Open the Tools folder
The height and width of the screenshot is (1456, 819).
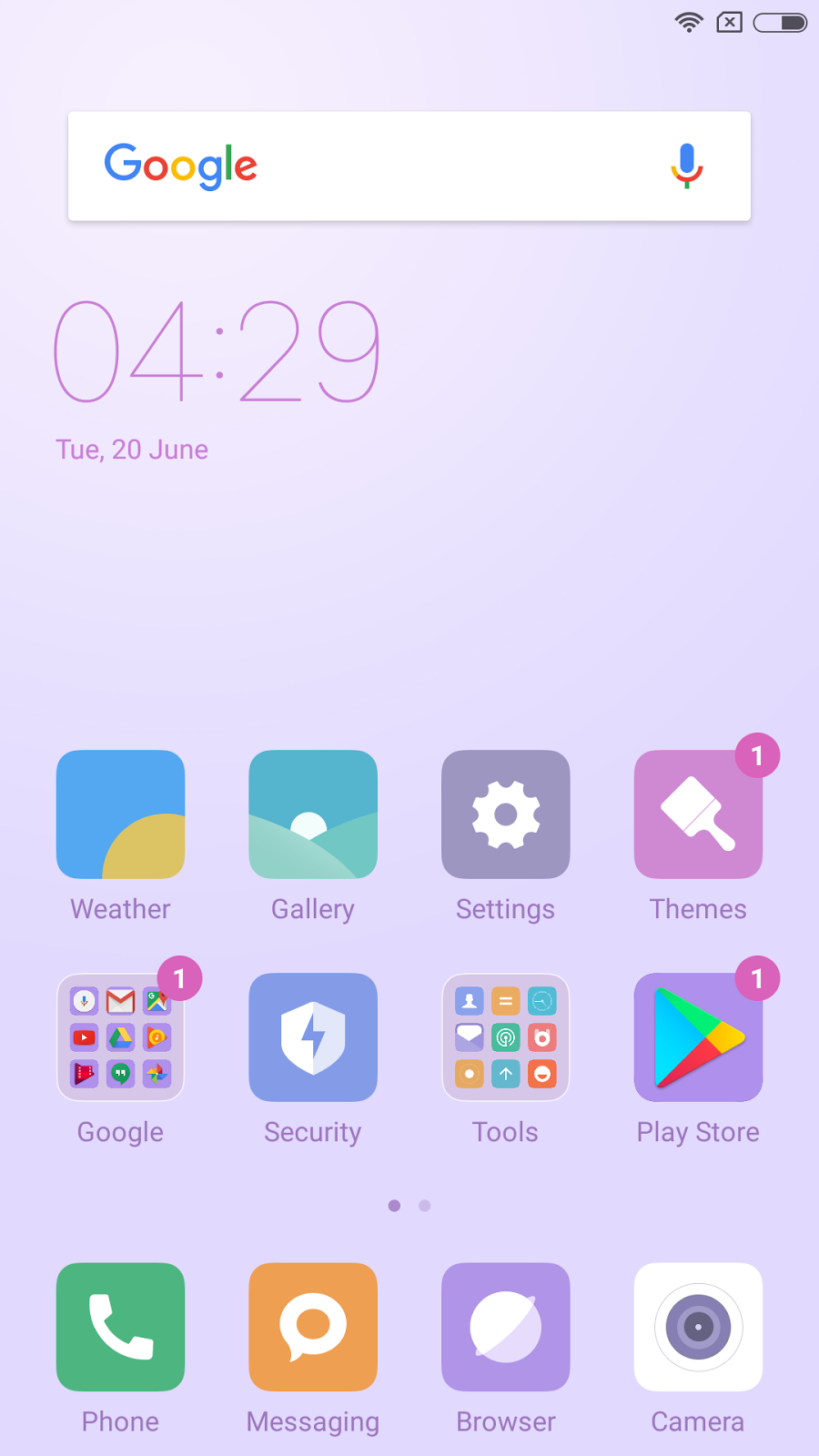[x=506, y=1037]
